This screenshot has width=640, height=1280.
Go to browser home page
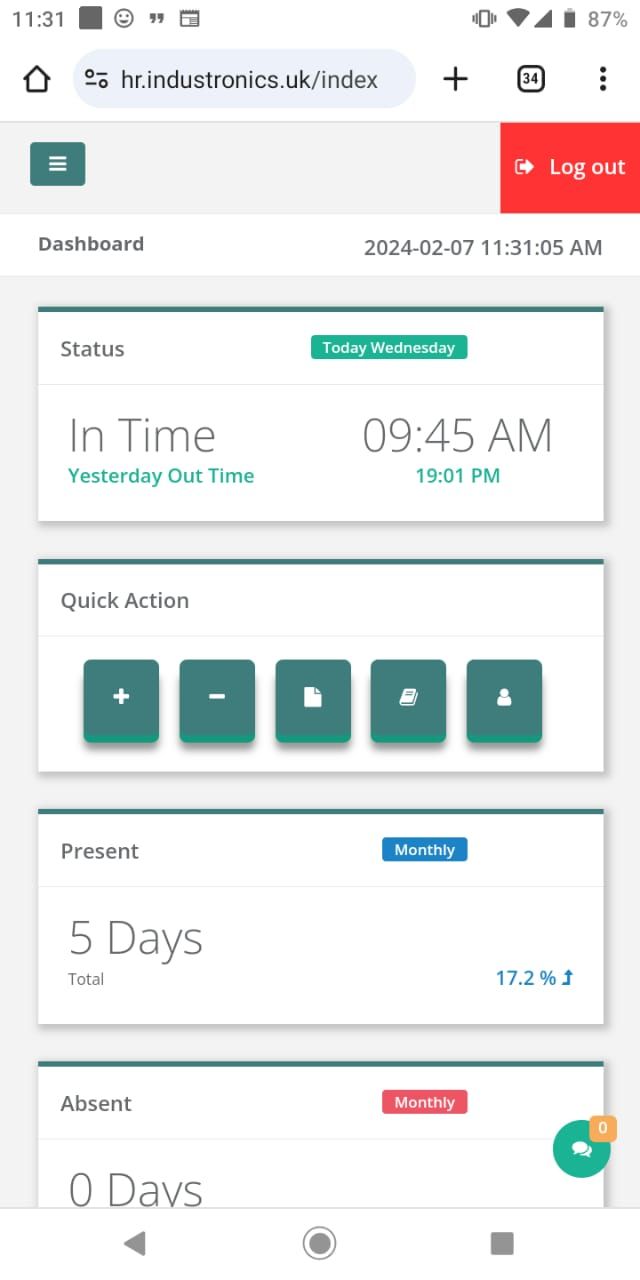coord(37,79)
